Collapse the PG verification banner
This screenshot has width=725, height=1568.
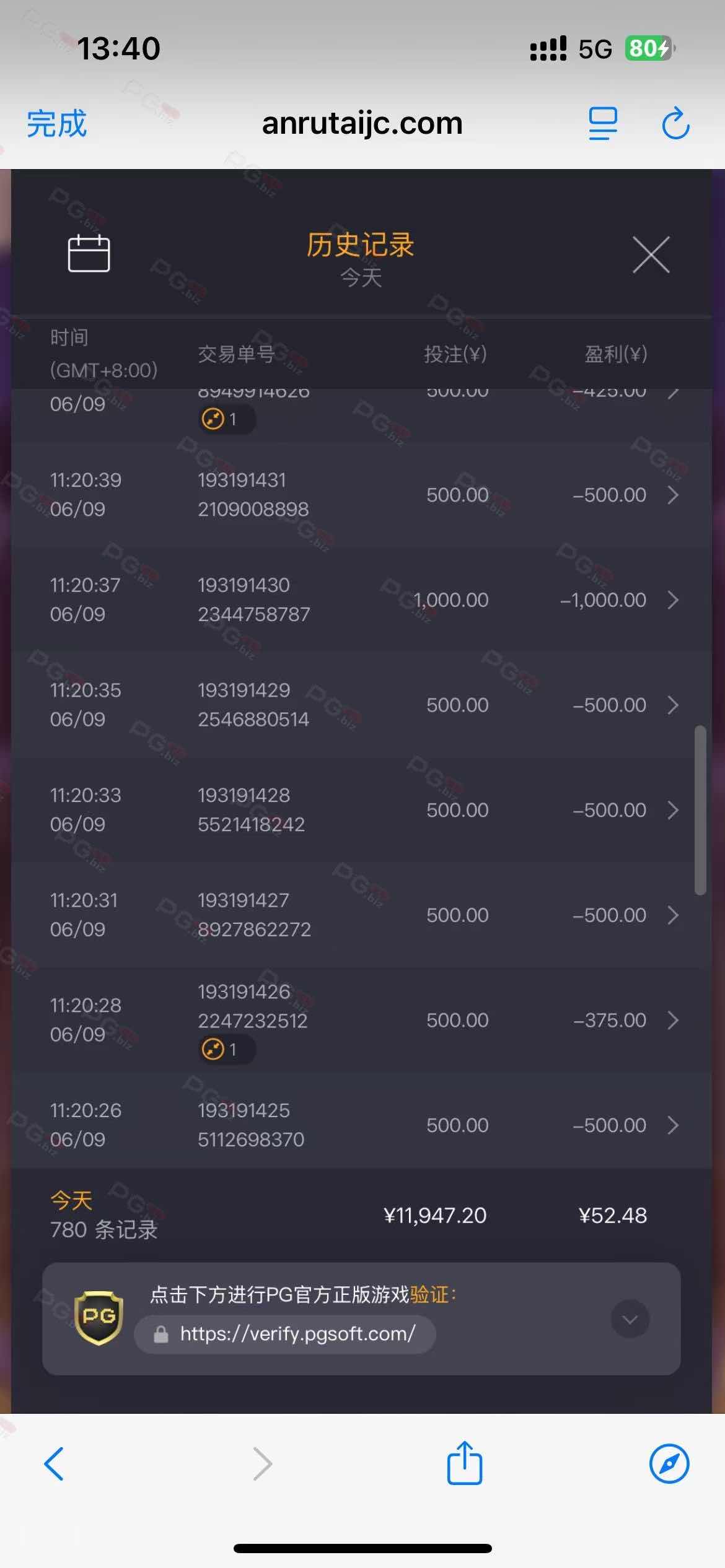[x=630, y=1320]
